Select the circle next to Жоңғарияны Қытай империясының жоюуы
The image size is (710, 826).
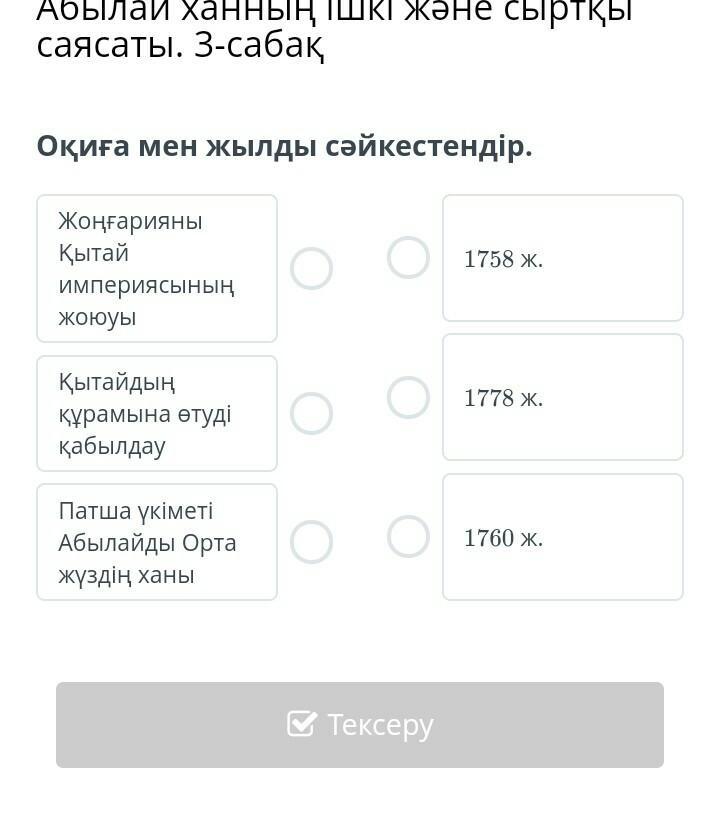click(x=311, y=269)
